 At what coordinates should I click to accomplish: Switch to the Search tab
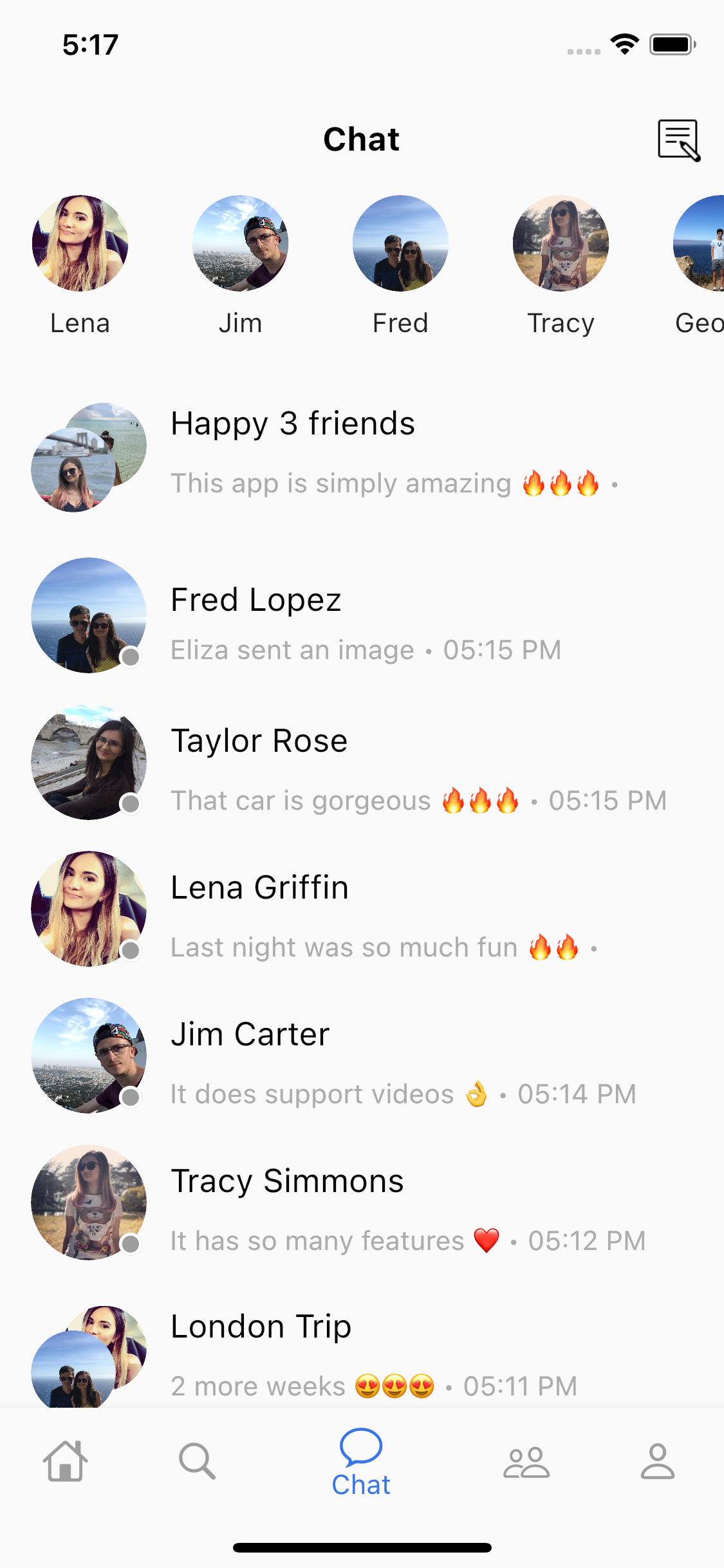[x=197, y=1461]
